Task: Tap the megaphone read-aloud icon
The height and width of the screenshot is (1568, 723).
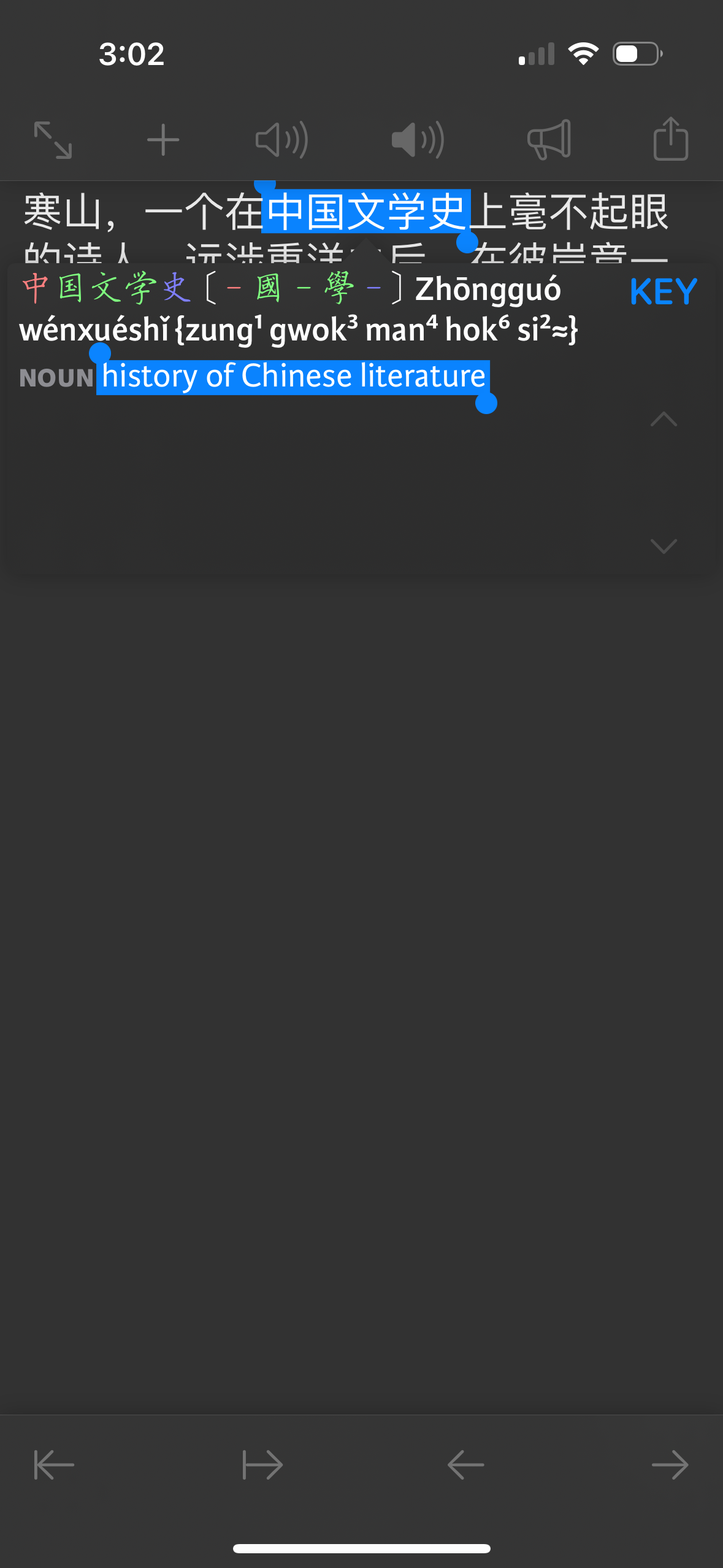Action: point(549,140)
